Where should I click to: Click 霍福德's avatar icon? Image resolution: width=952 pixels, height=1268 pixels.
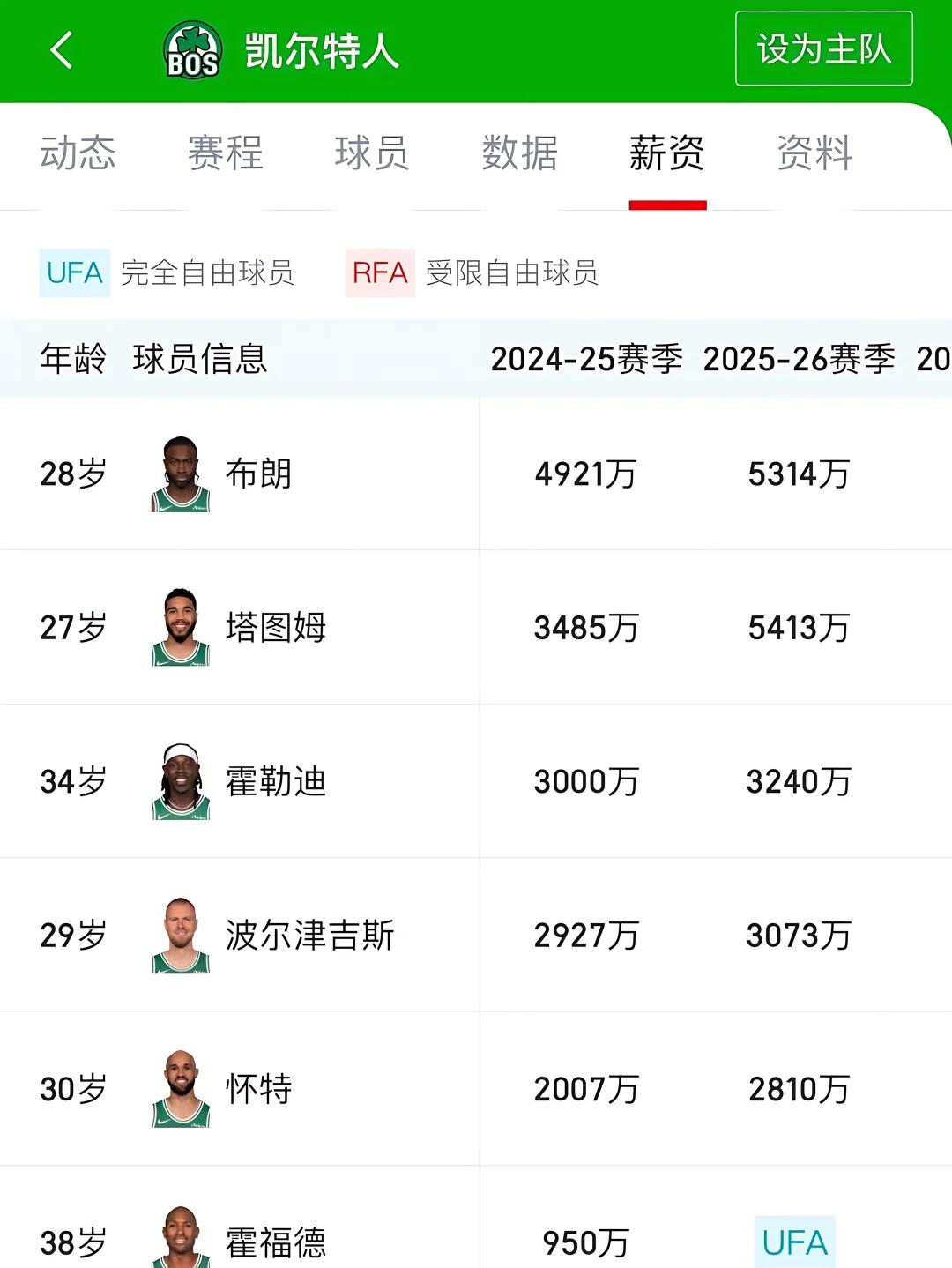[x=178, y=1234]
